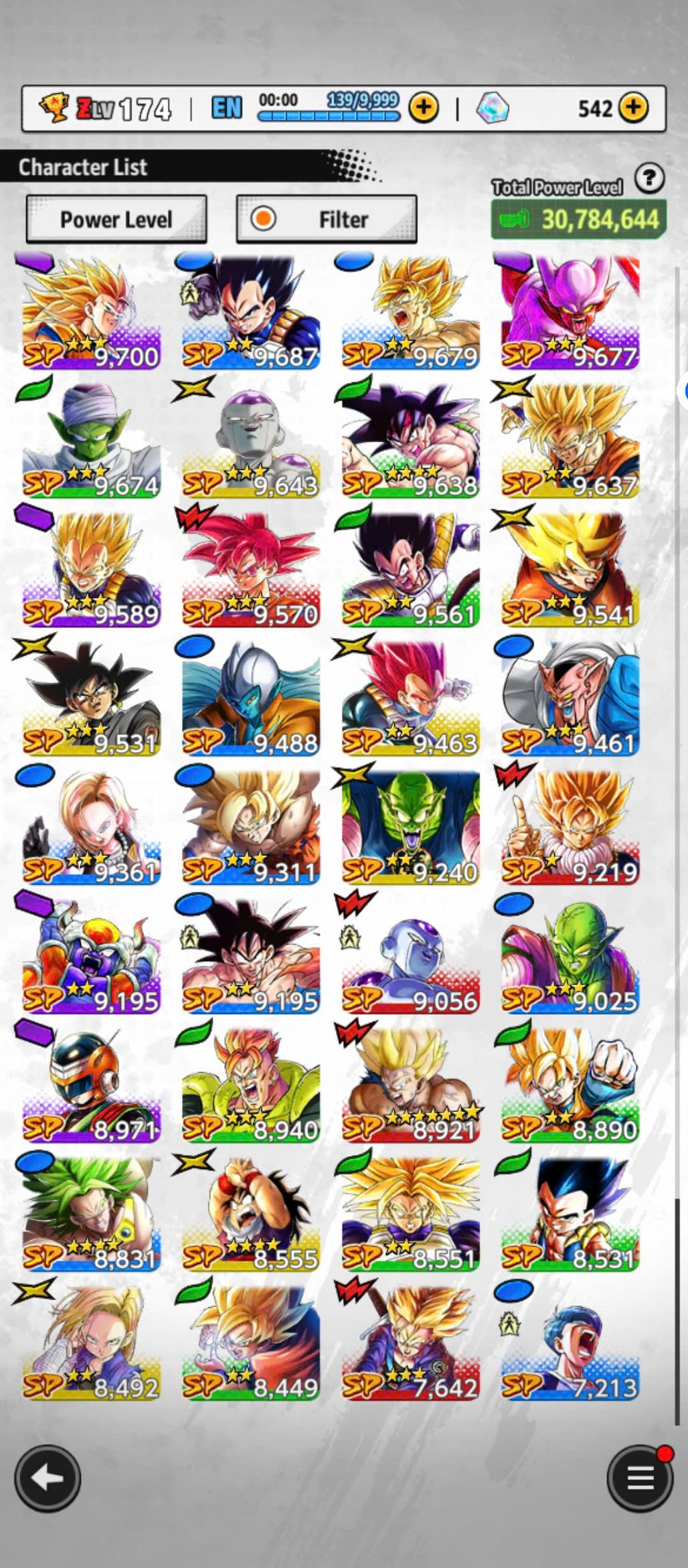Open the character card showing 9,056

pyautogui.click(x=410, y=956)
